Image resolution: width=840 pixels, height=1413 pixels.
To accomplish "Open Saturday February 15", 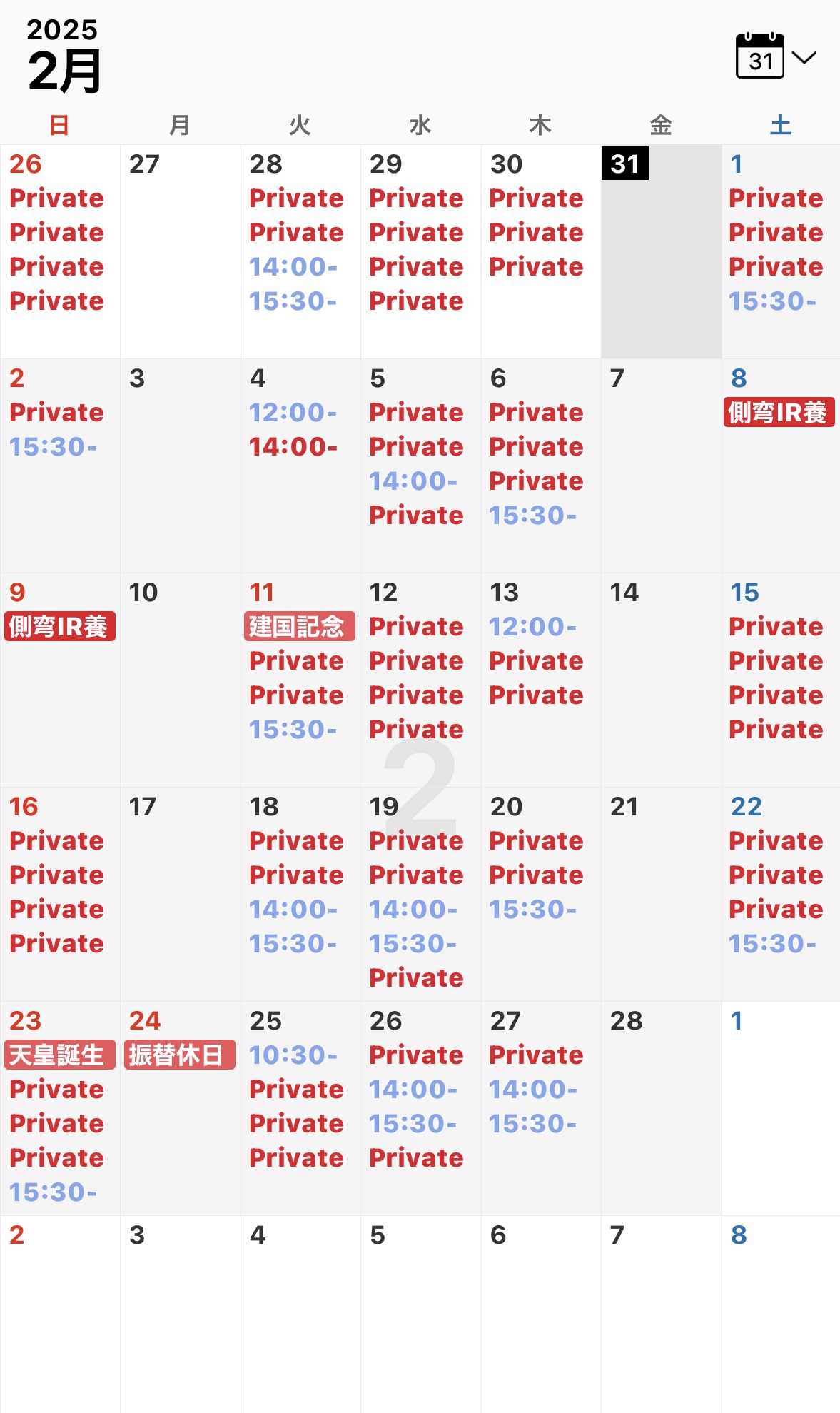I will coord(781,680).
